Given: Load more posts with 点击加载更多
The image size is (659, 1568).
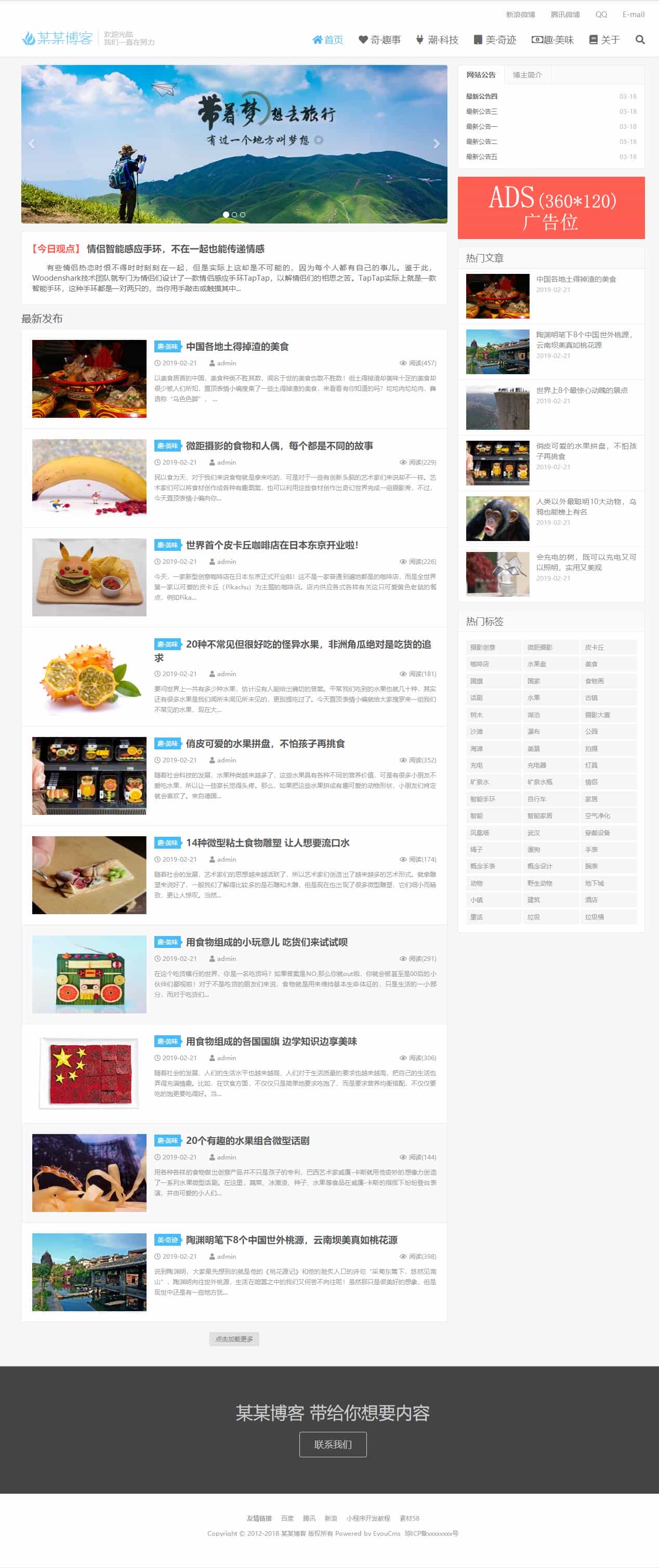Looking at the screenshot, I should pos(234,1338).
